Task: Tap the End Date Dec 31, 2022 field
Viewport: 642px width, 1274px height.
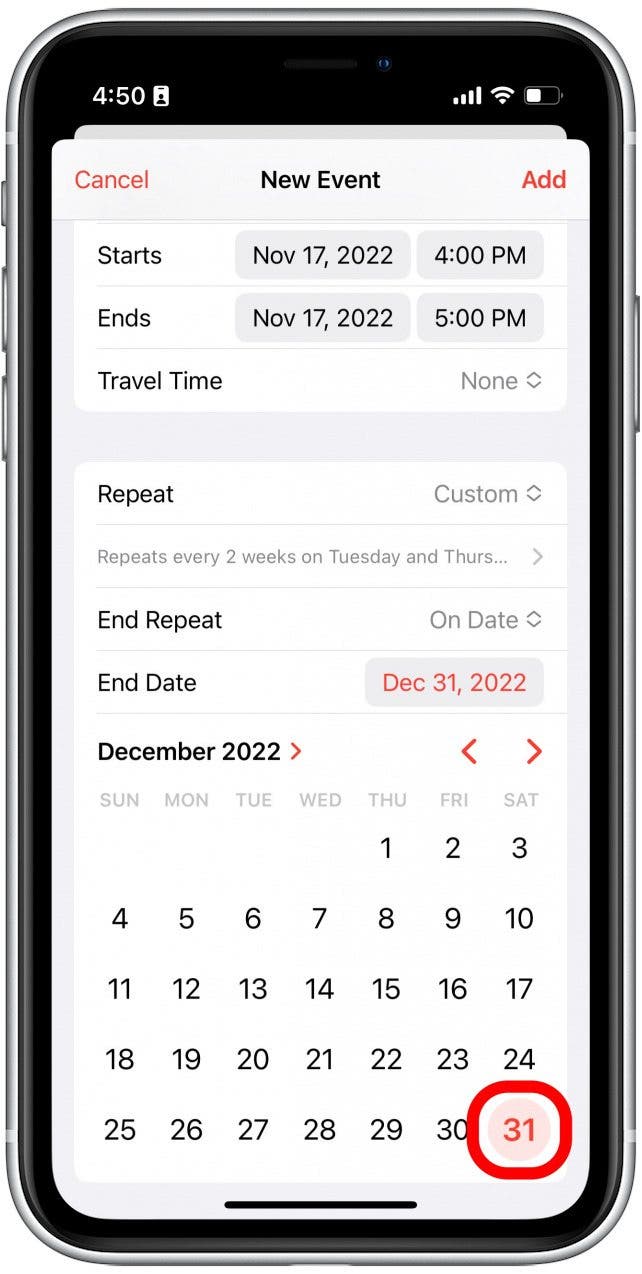Action: coord(454,683)
